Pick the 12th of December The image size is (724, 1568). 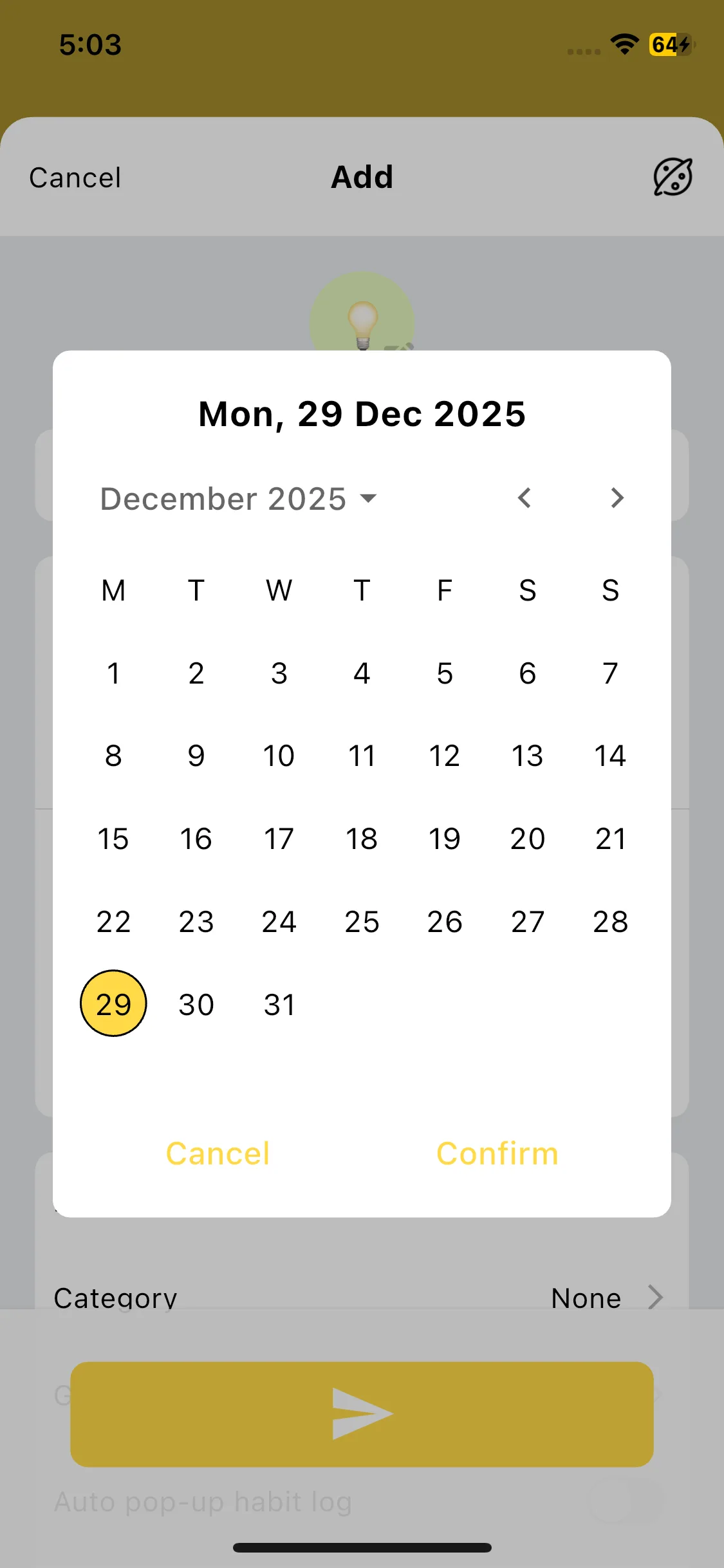point(445,756)
